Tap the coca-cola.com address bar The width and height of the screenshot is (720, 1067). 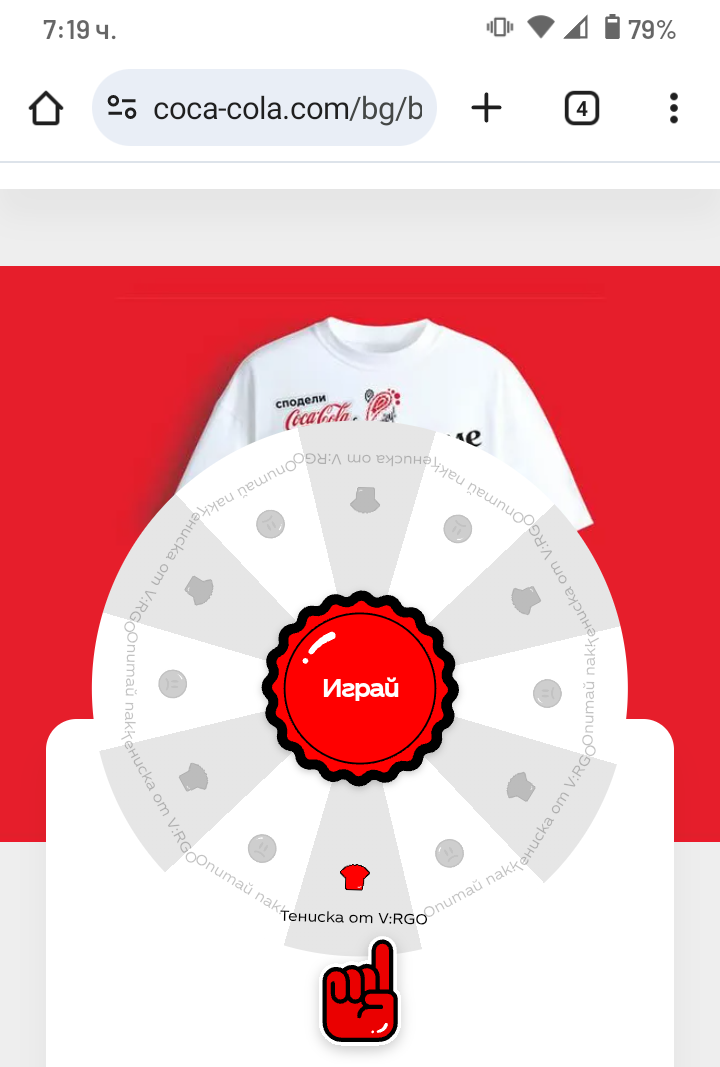287,108
